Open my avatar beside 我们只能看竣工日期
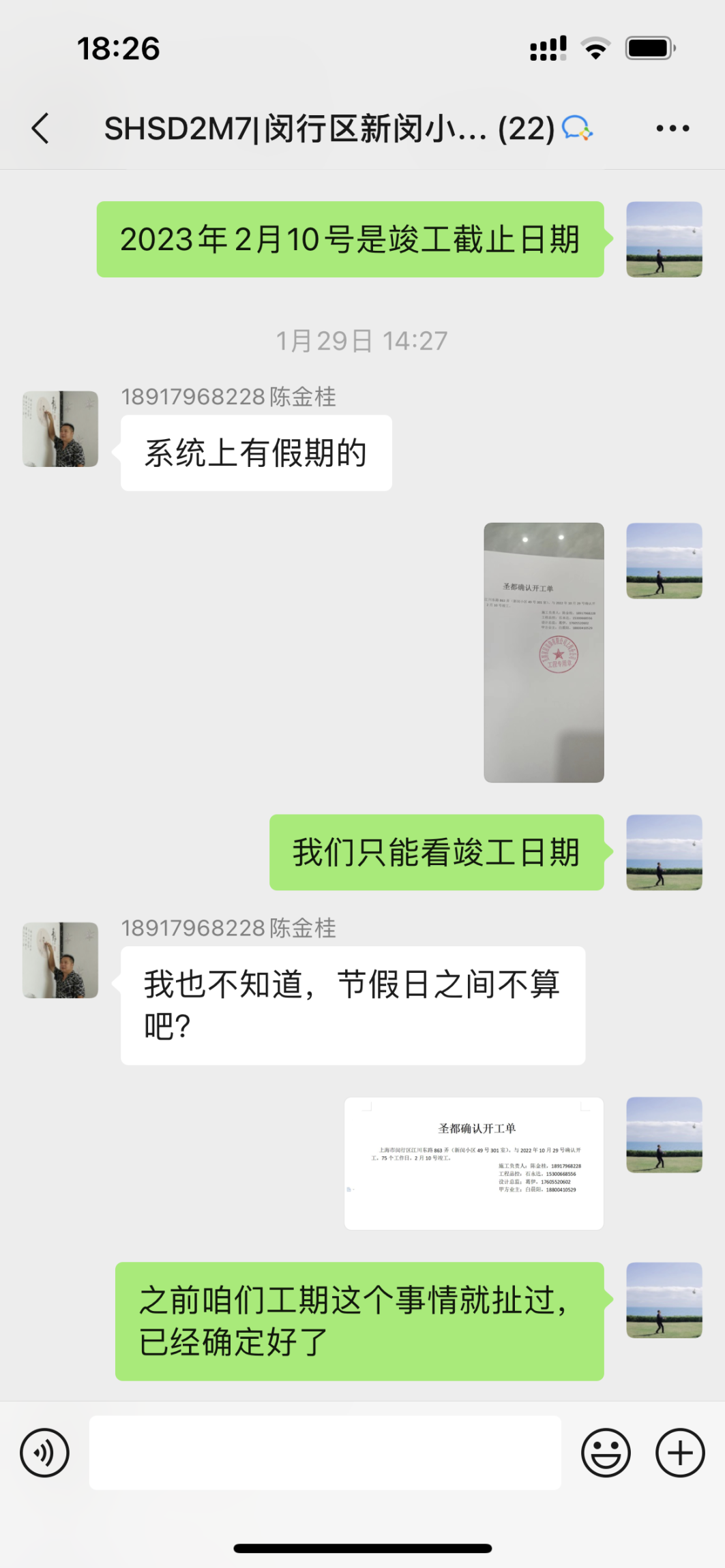Viewport: 725px width, 1568px height. coord(664,852)
